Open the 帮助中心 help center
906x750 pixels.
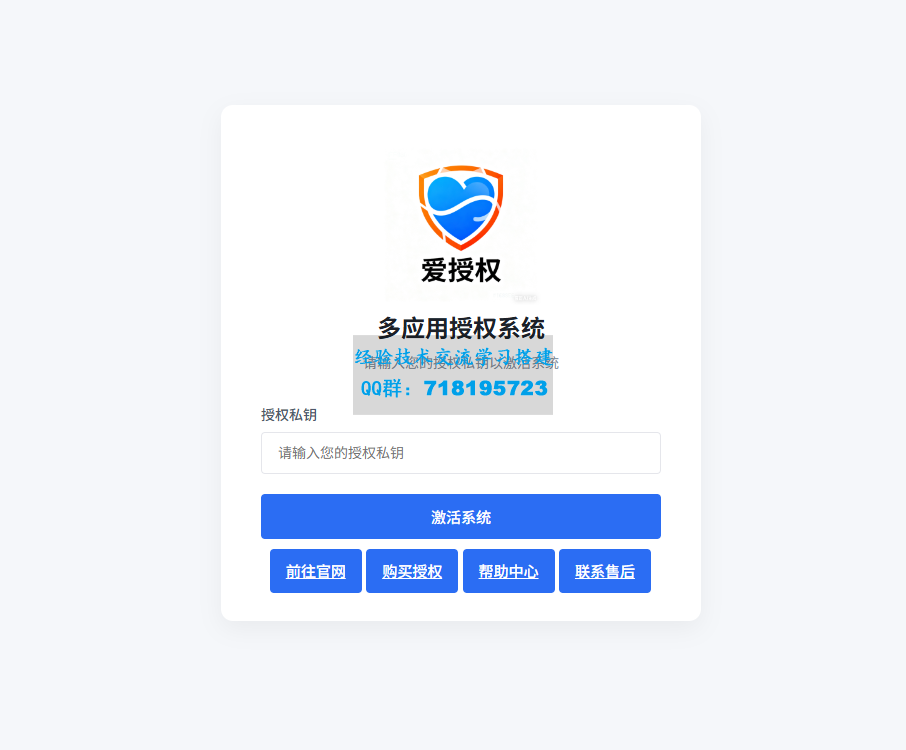508,572
